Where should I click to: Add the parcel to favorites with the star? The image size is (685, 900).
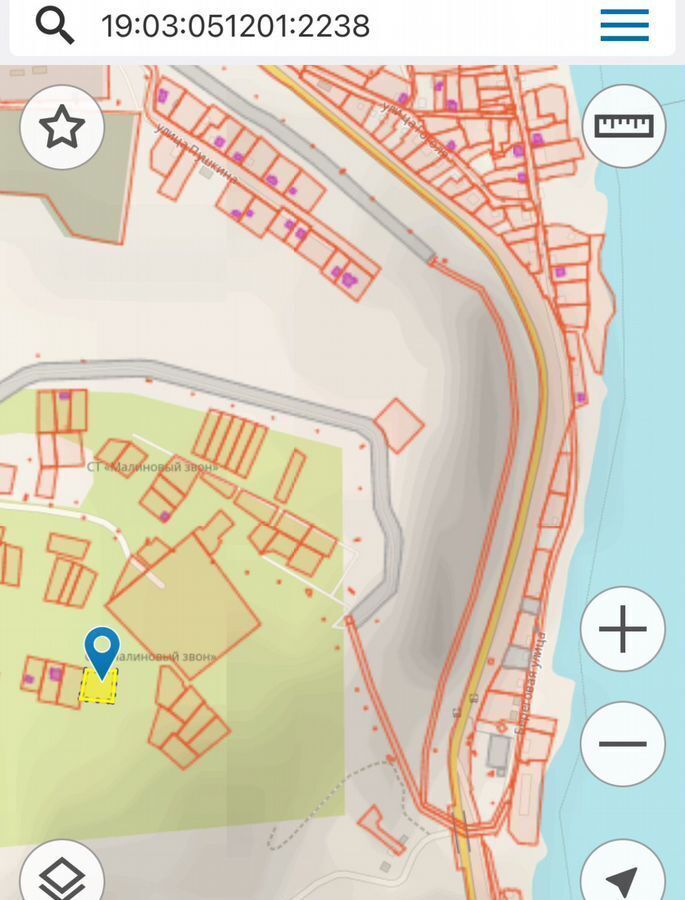tap(62, 127)
